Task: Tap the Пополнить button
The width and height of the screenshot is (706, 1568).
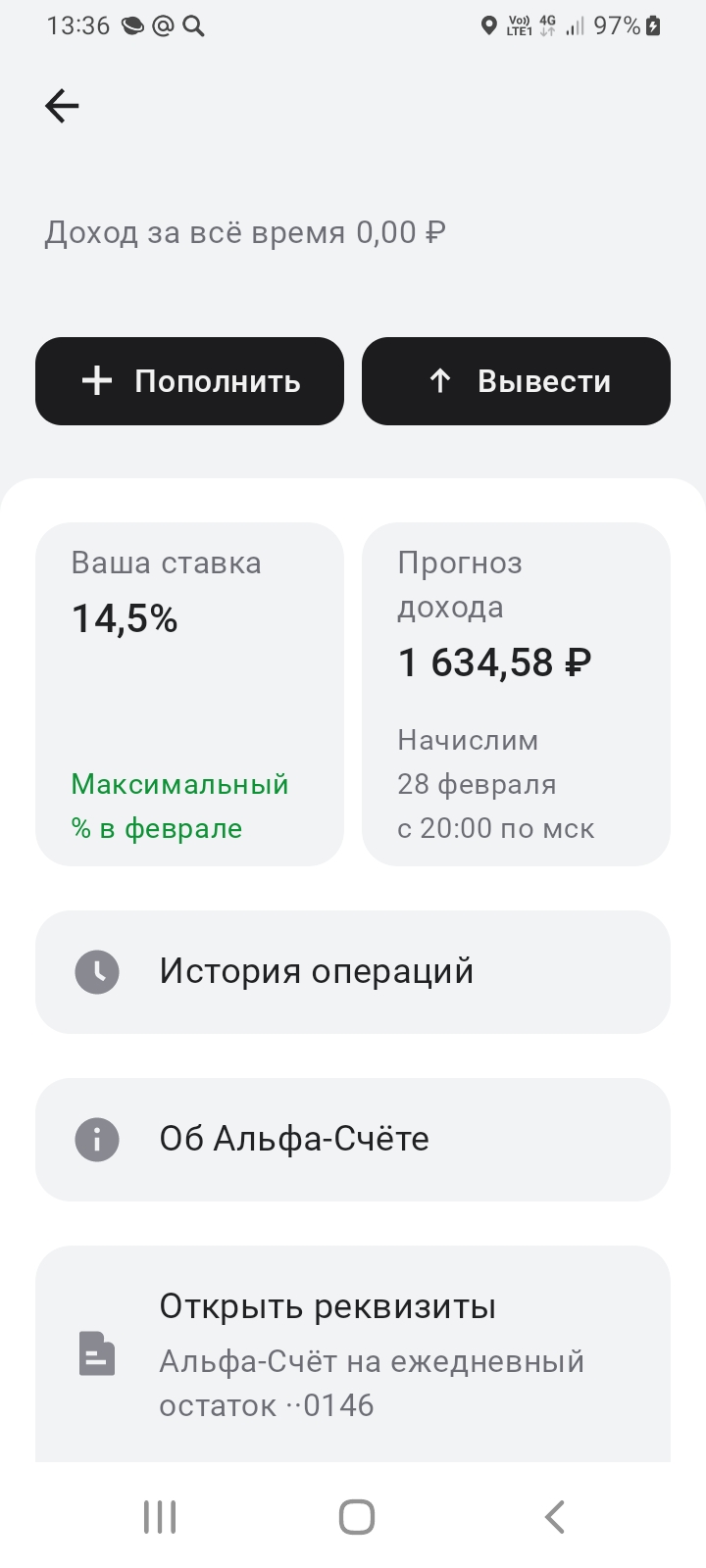Action: (x=189, y=381)
